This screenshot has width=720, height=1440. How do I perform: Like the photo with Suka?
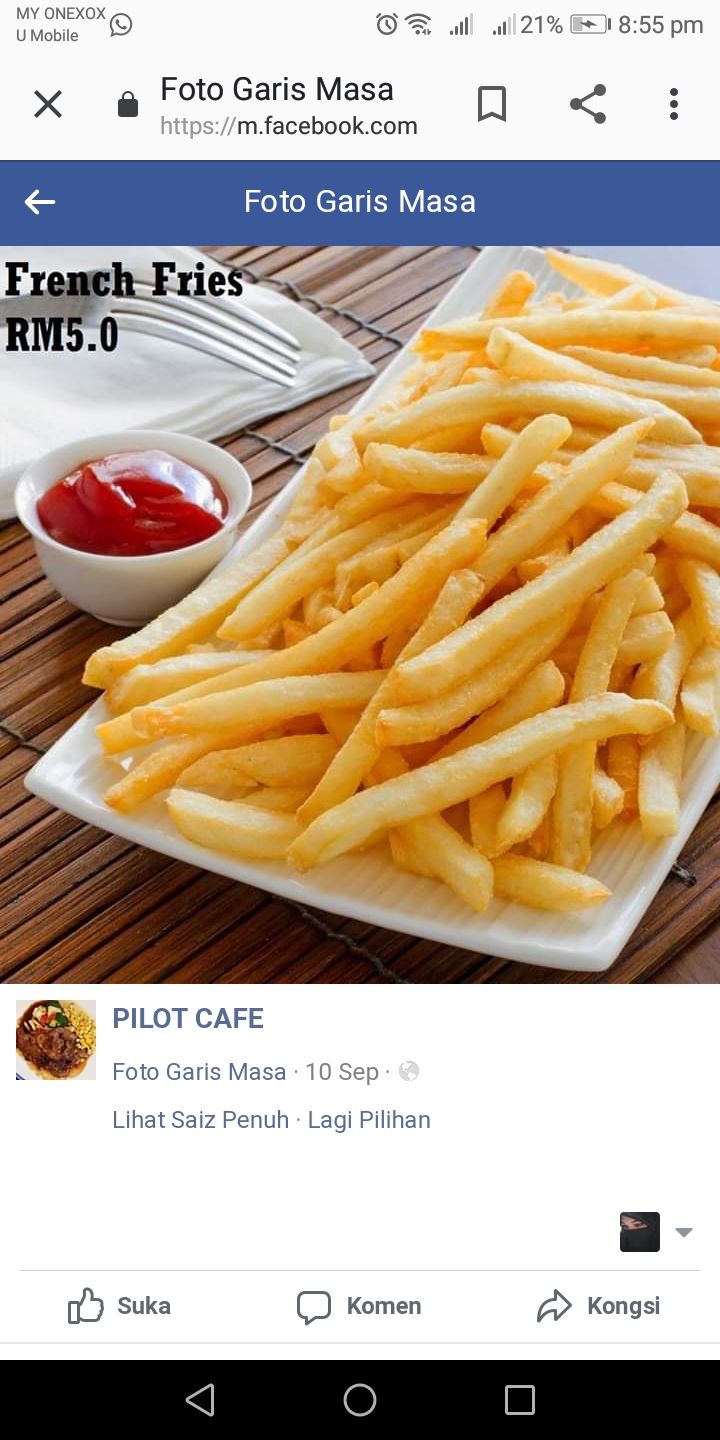(120, 1306)
